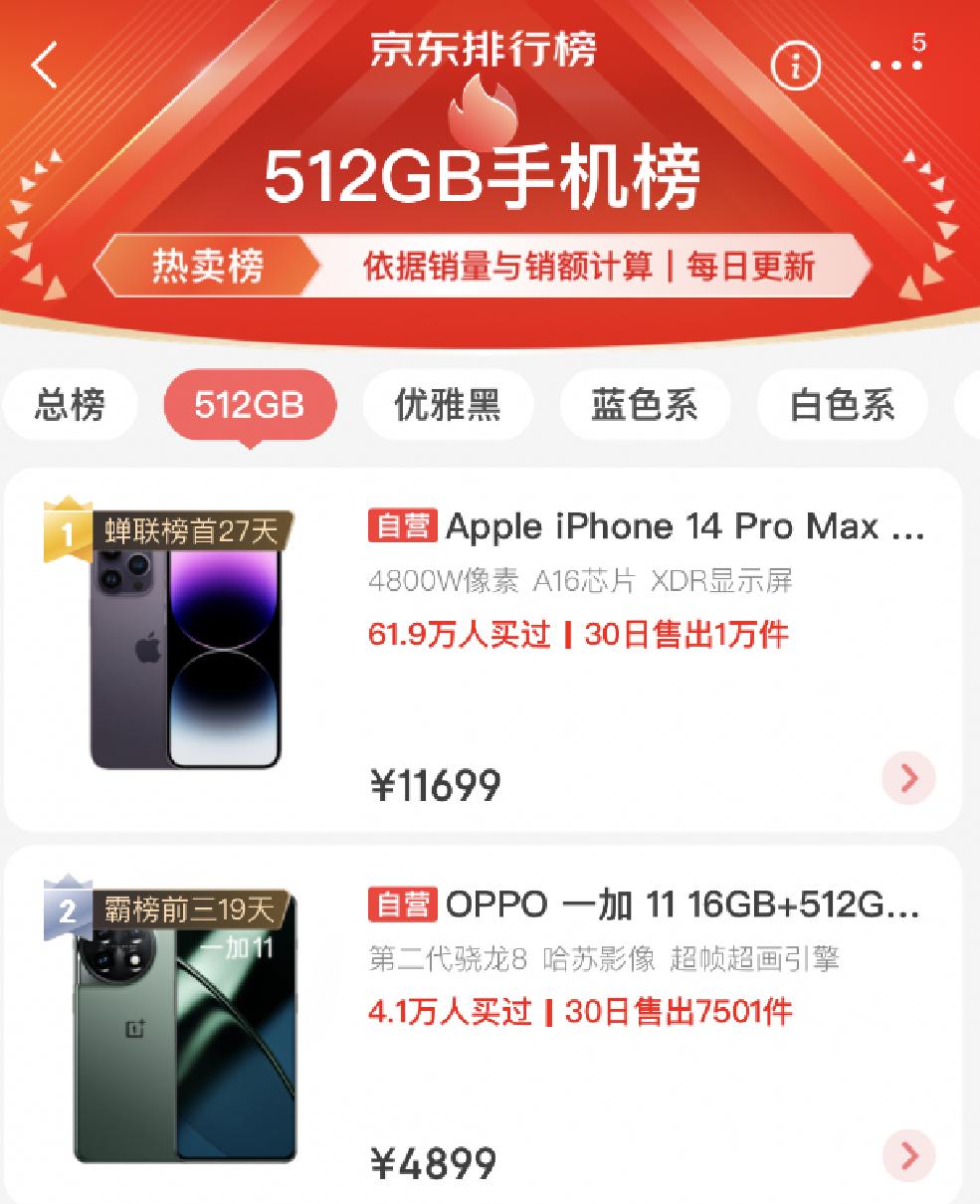Switch to the 优雅黑 filter pill
The width and height of the screenshot is (980, 1204).
pyautogui.click(x=450, y=404)
